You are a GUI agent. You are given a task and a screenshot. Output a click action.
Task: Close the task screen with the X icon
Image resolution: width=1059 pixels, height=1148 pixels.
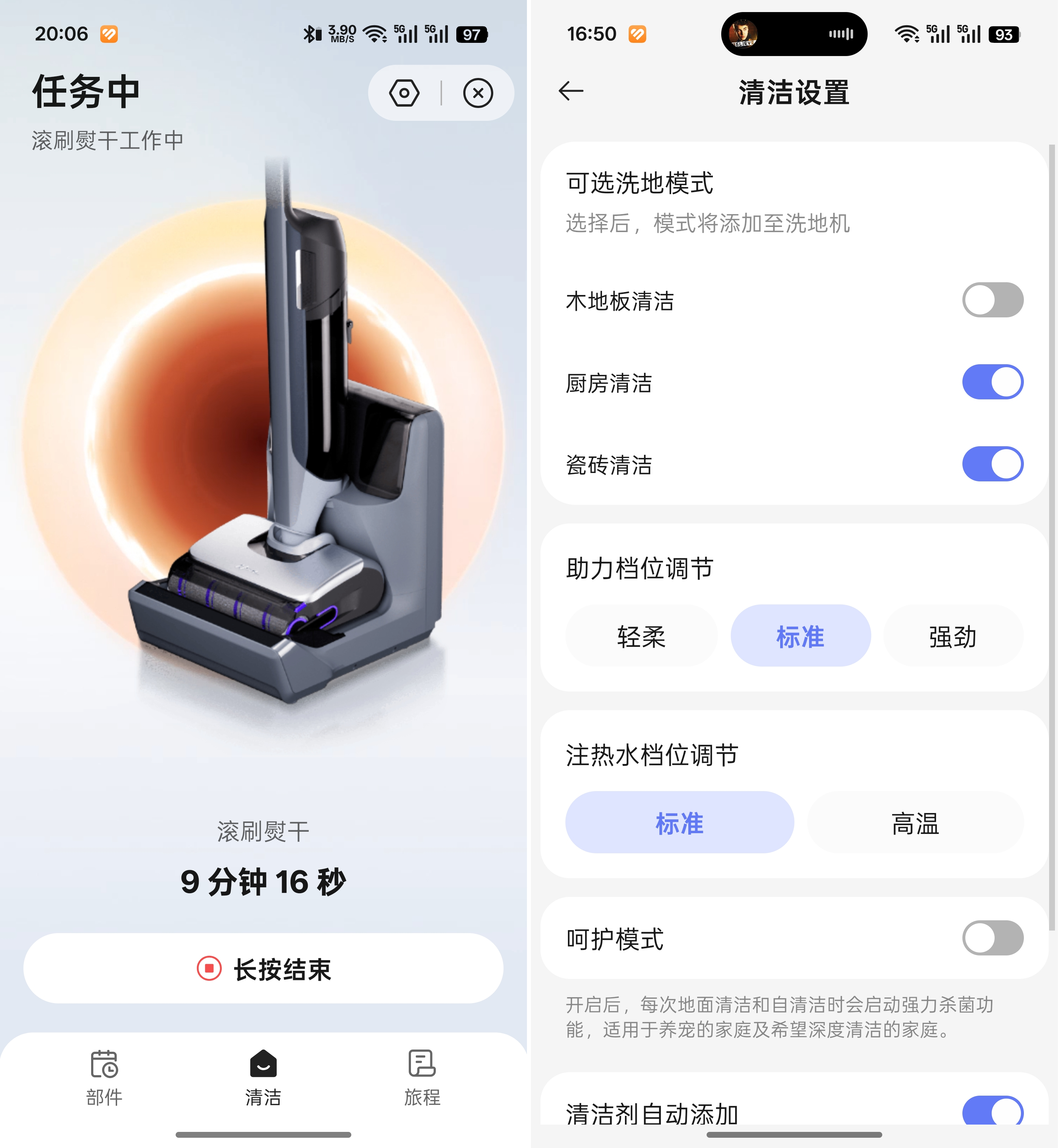click(x=478, y=93)
